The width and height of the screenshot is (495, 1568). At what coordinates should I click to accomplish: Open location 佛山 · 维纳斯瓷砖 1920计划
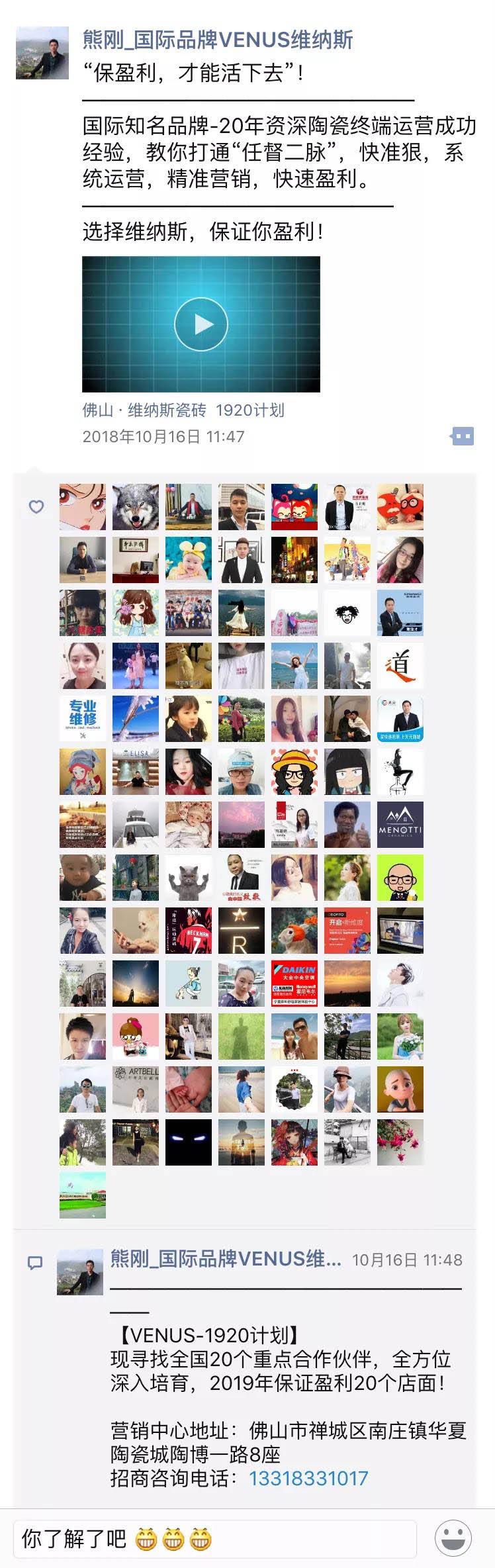point(183,410)
